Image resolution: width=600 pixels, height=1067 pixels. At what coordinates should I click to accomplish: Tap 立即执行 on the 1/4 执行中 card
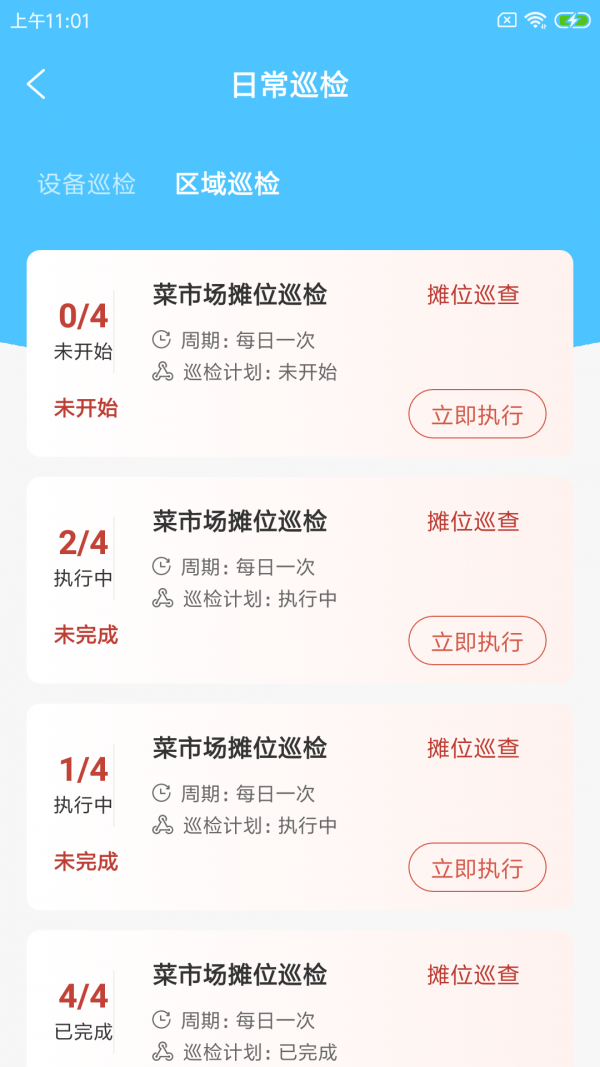(x=477, y=868)
